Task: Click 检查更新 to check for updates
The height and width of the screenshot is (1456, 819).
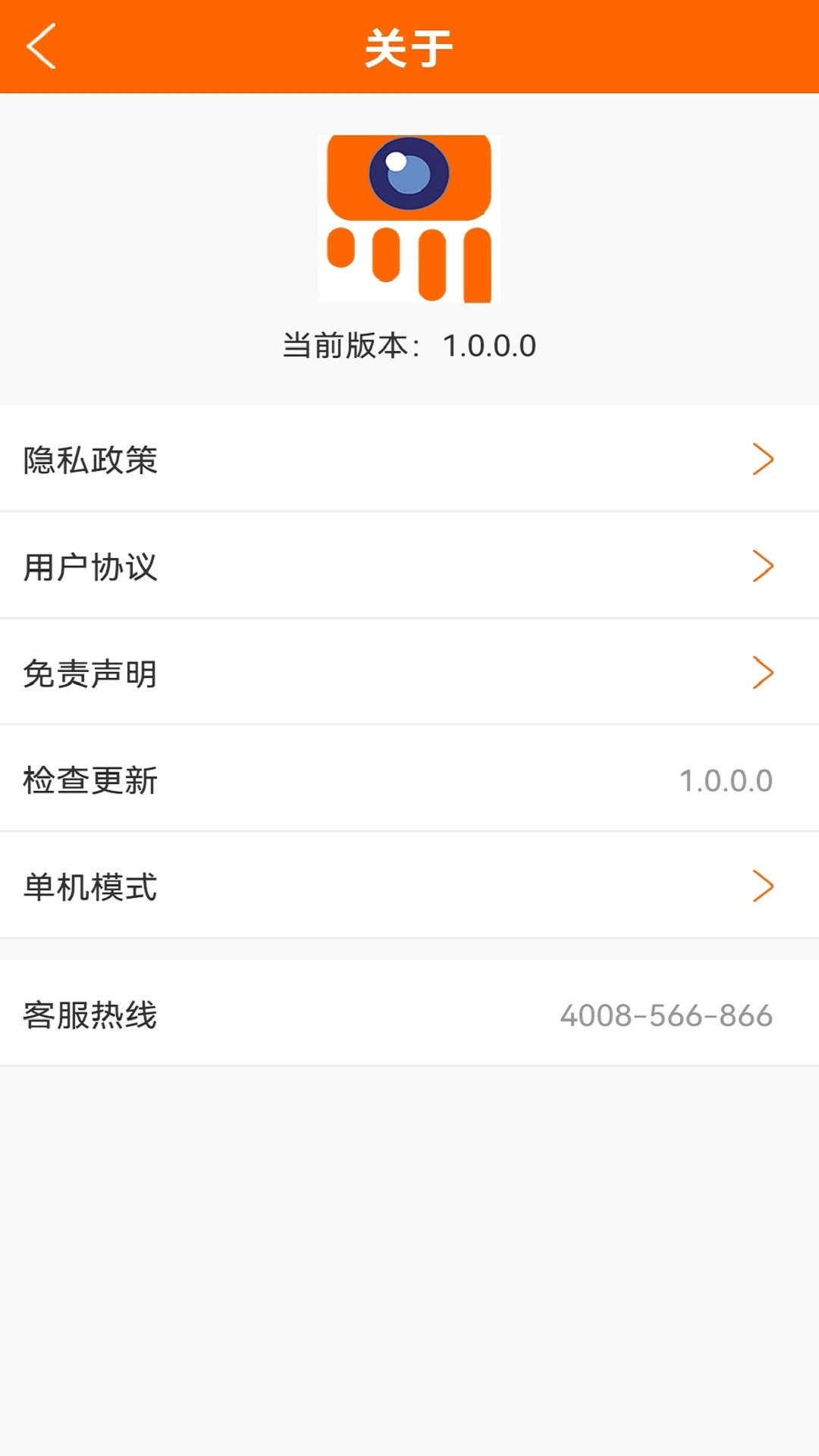Action: pos(91,779)
